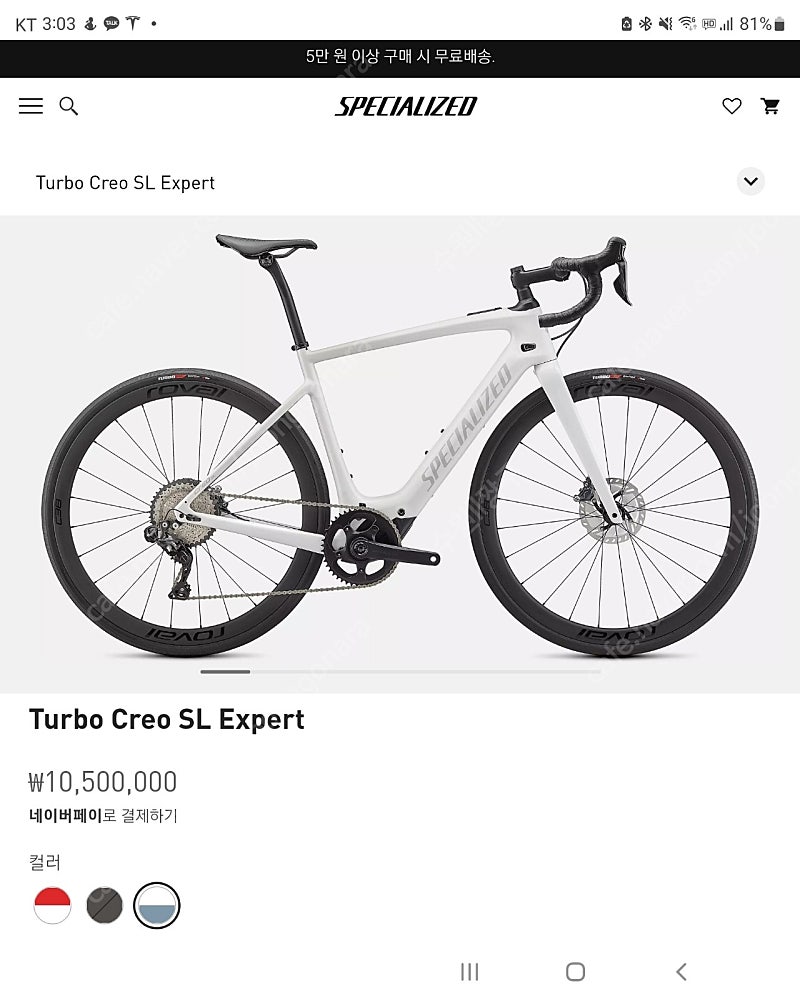Select the red and white color swatch
800x999 pixels.
pyautogui.click(x=52, y=905)
